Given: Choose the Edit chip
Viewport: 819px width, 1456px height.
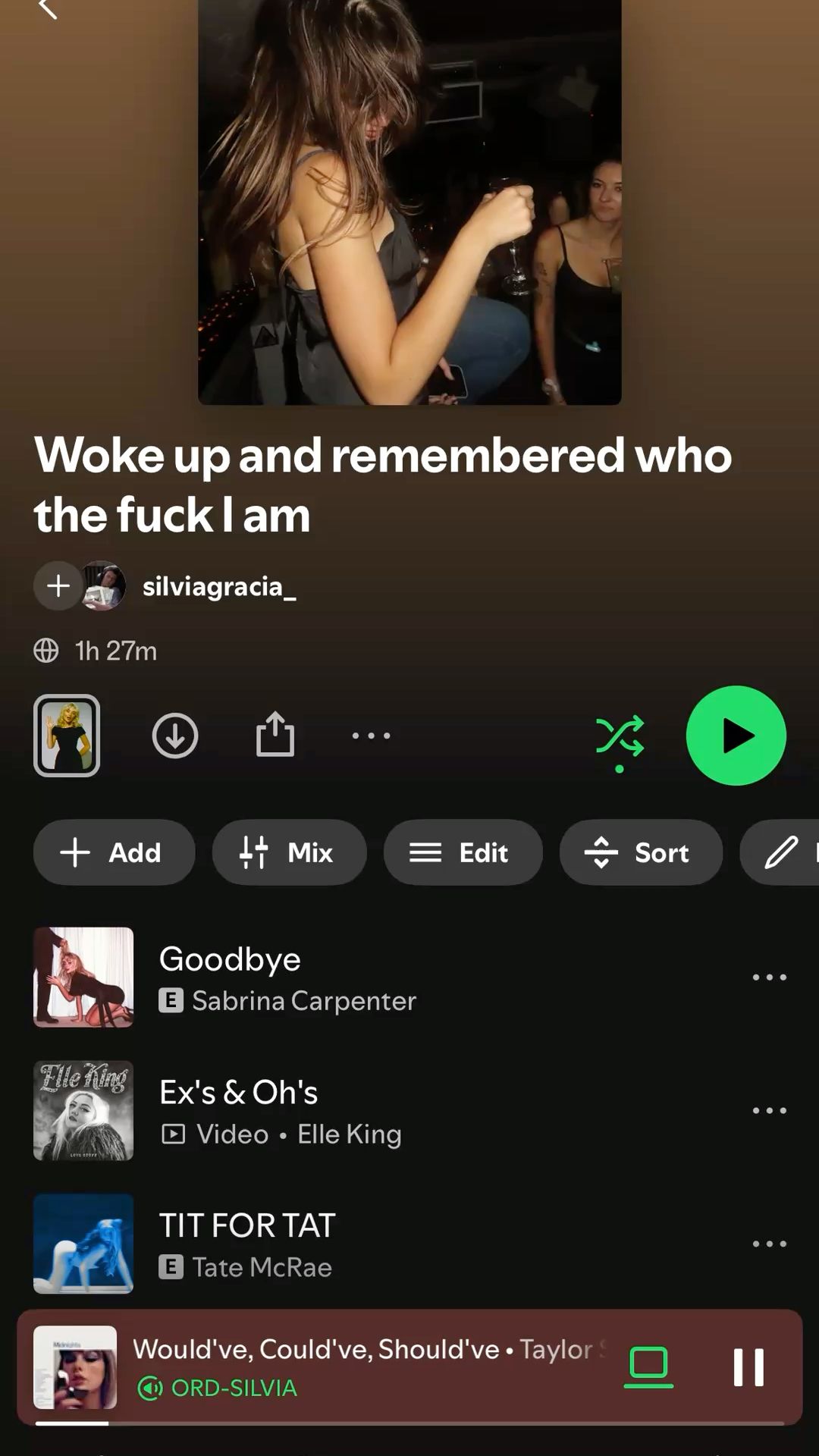Looking at the screenshot, I should coord(463,852).
